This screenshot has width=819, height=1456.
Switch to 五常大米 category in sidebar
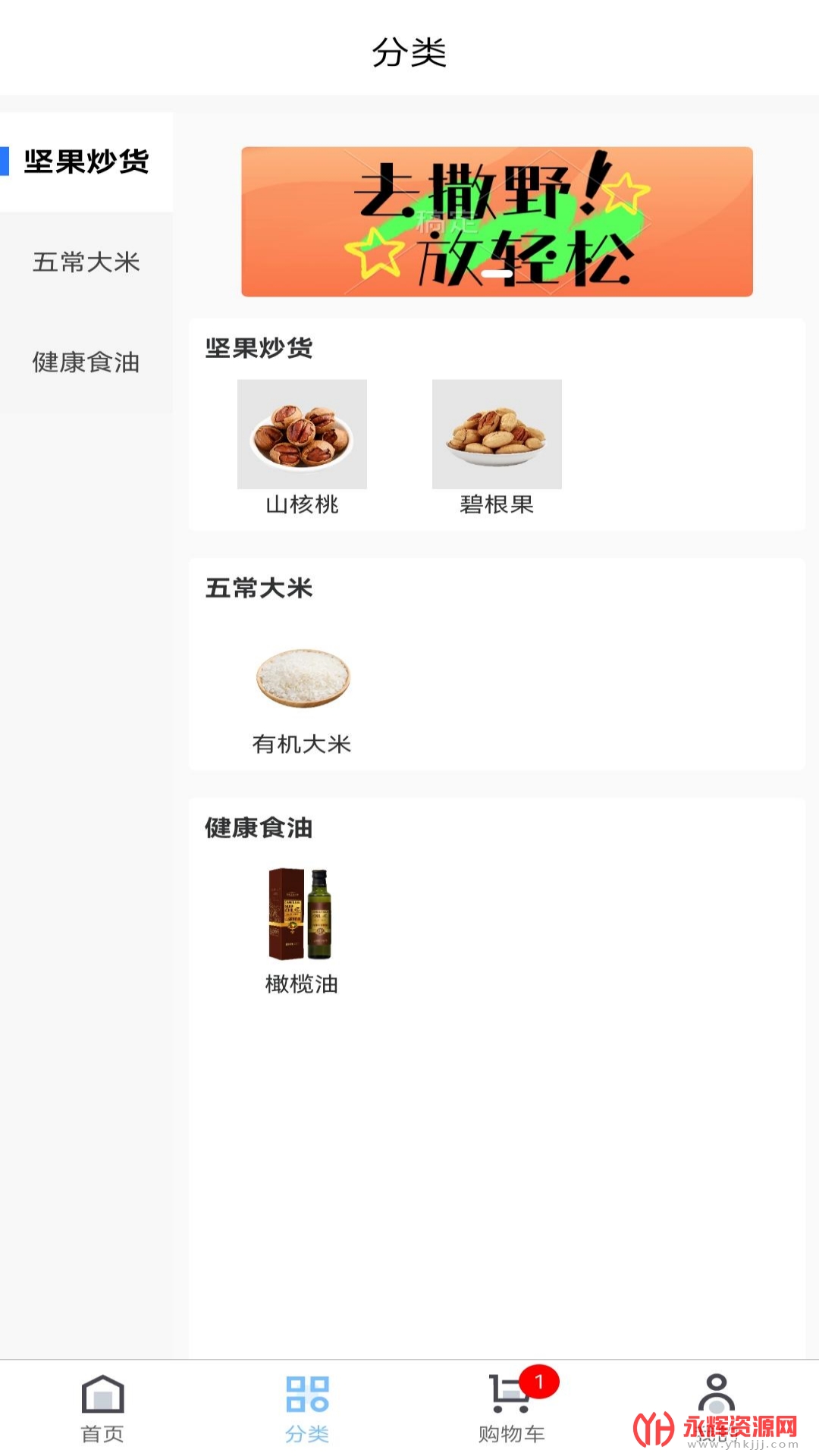[86, 262]
